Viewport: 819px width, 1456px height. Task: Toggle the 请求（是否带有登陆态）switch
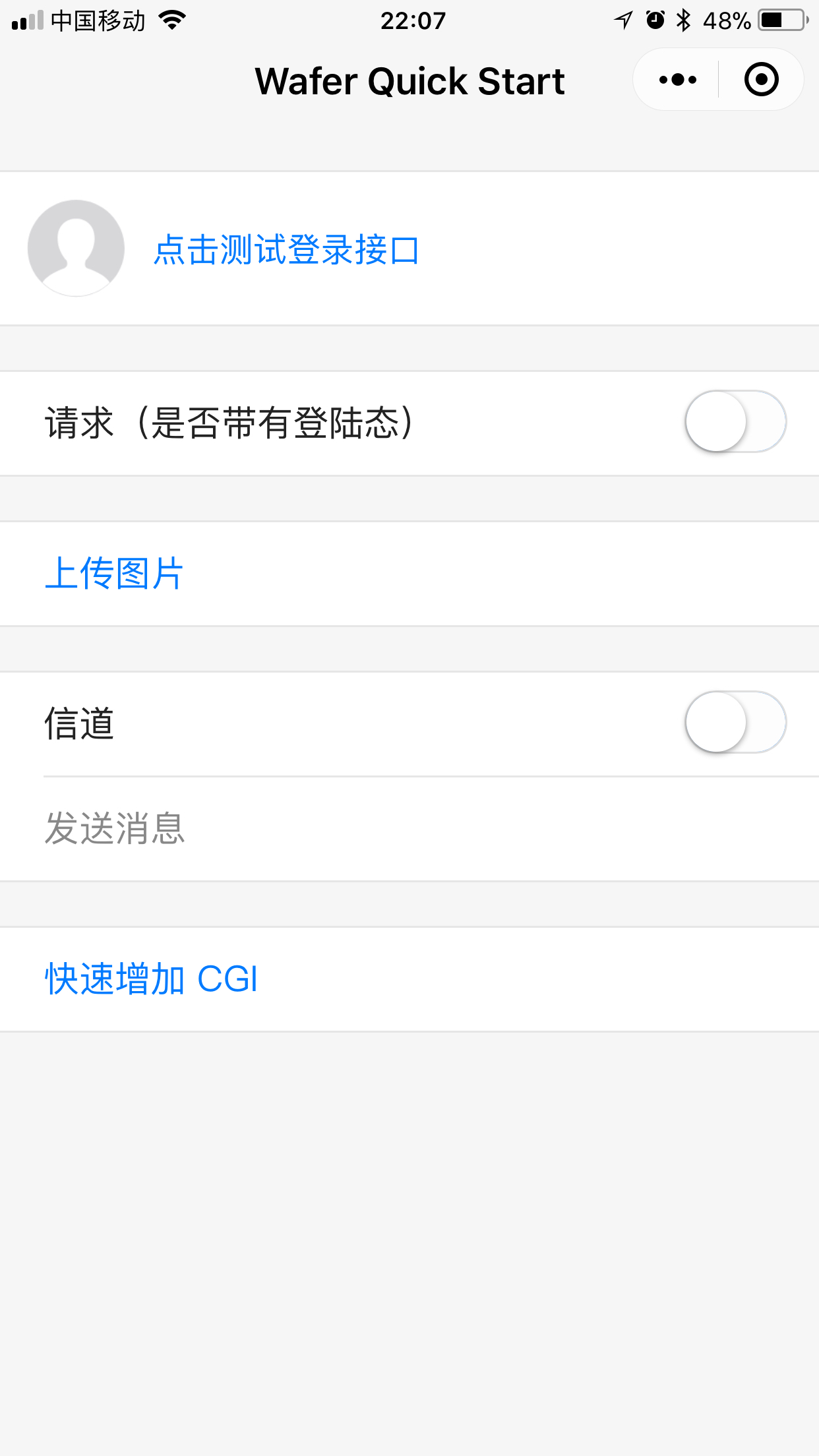coord(735,421)
